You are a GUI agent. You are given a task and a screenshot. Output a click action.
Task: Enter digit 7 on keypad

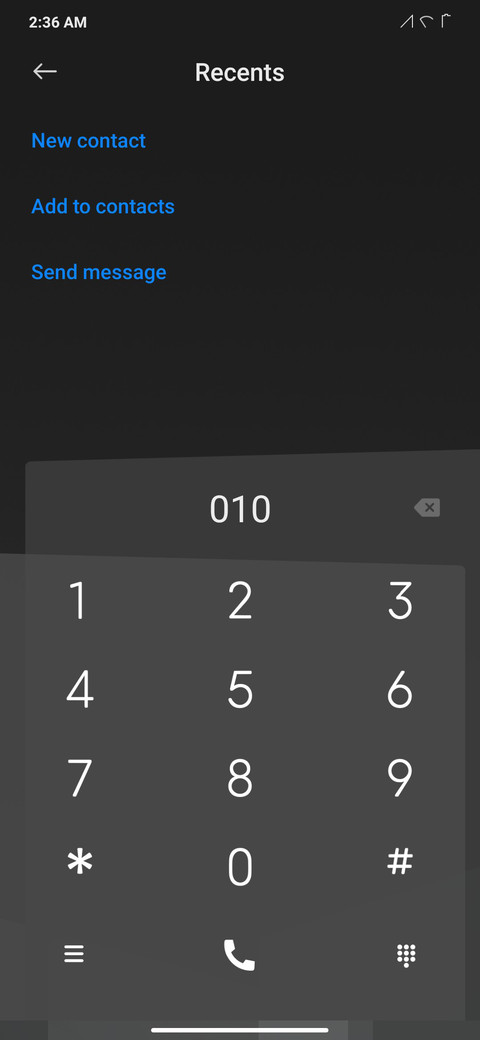tap(80, 777)
